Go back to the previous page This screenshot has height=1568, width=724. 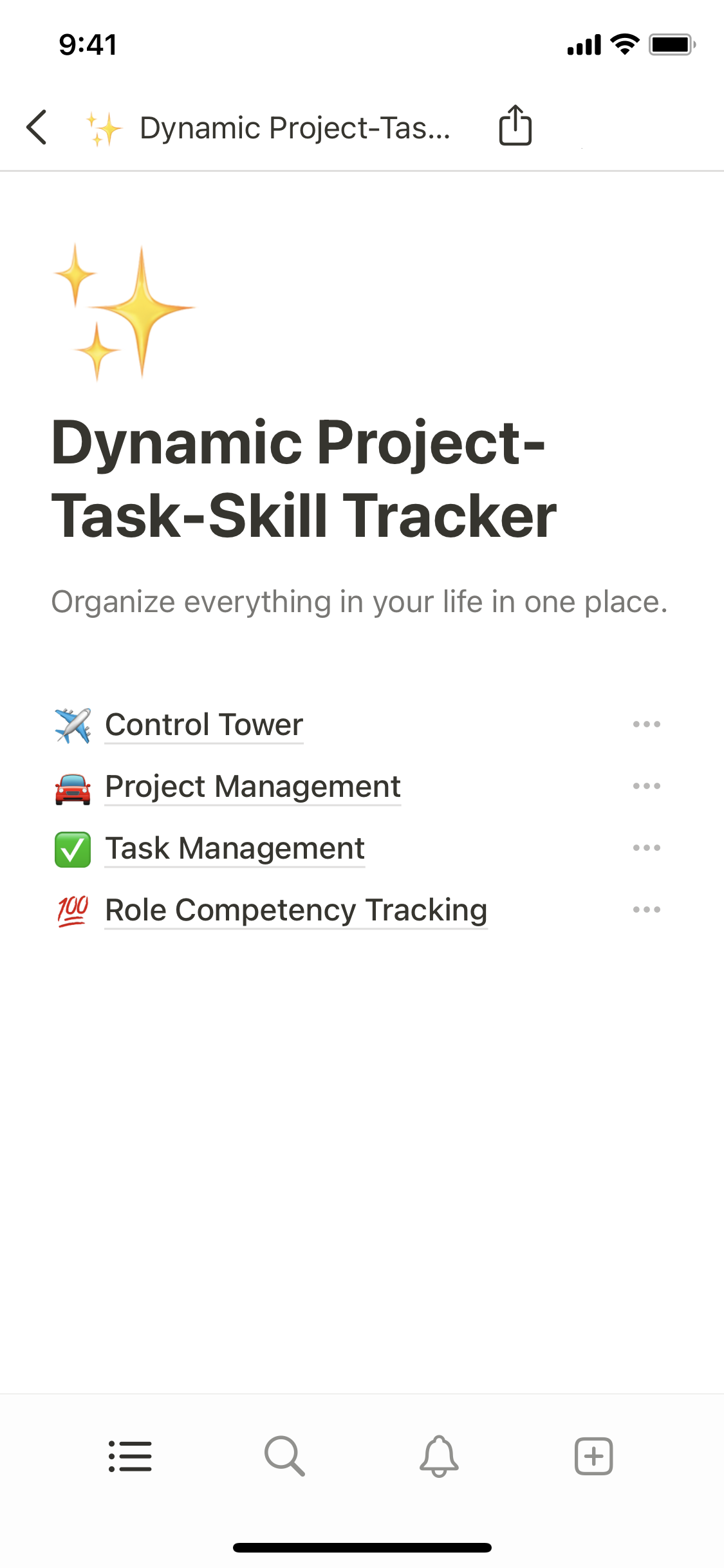[x=37, y=127]
